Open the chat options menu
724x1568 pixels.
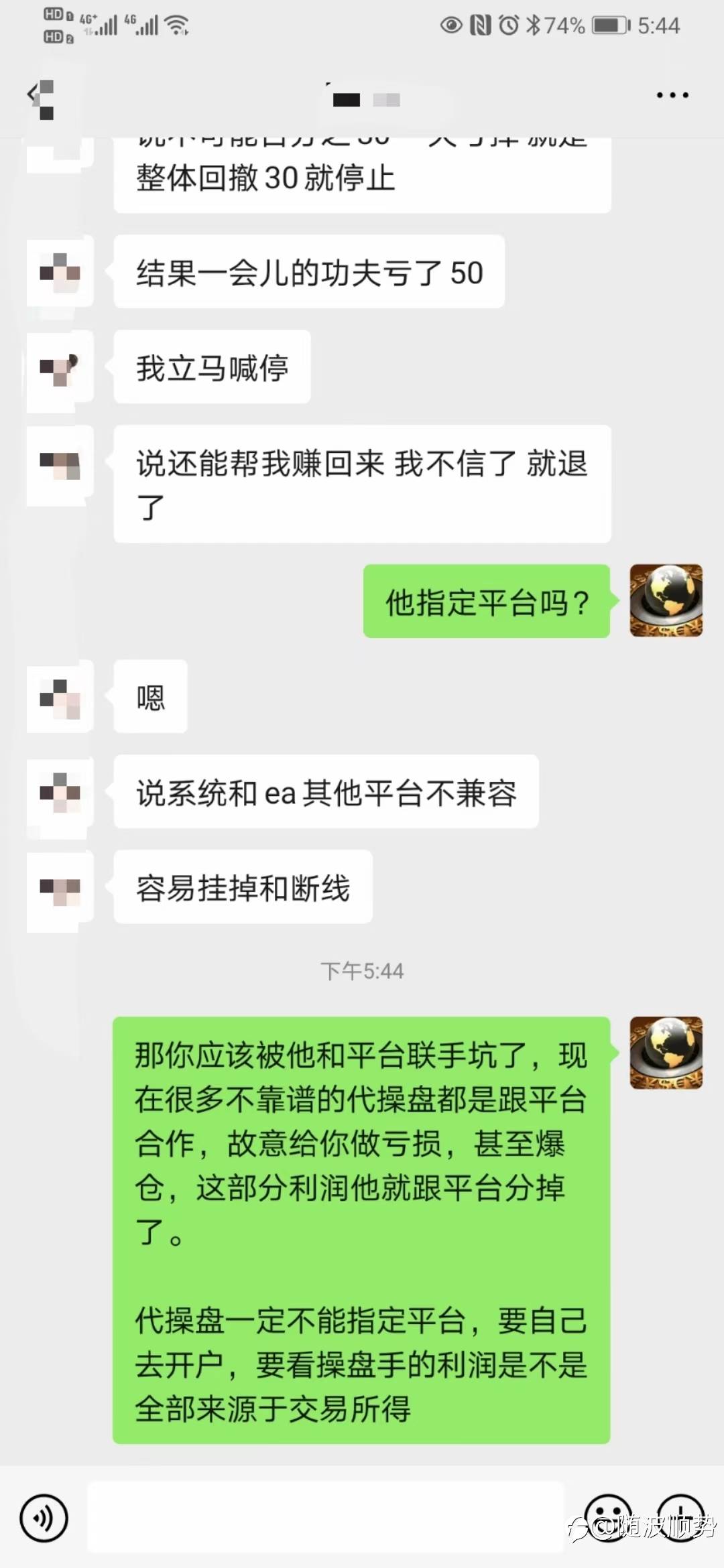[x=672, y=95]
